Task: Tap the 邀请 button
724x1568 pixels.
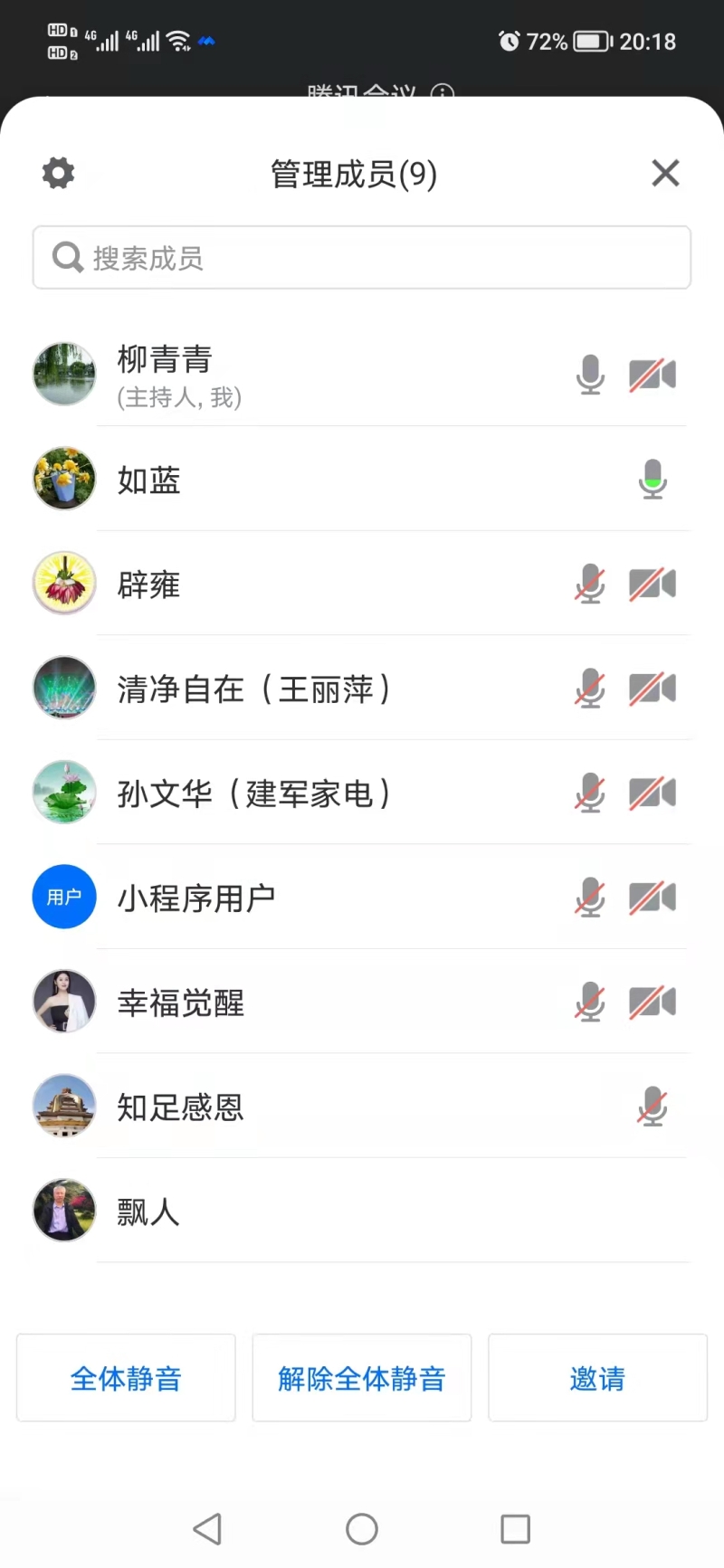Action: point(597,1378)
